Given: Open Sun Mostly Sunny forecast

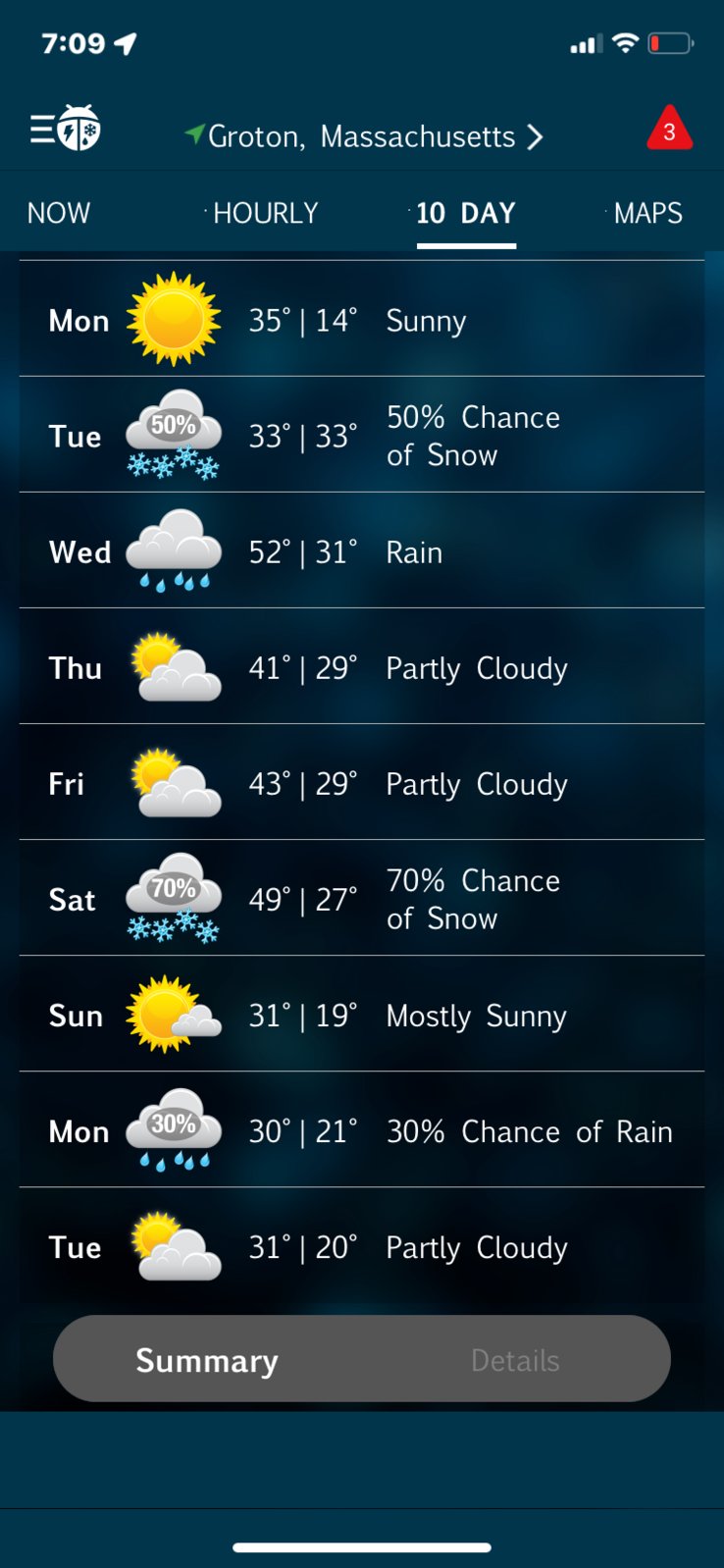Looking at the screenshot, I should pyautogui.click(x=361, y=1015).
